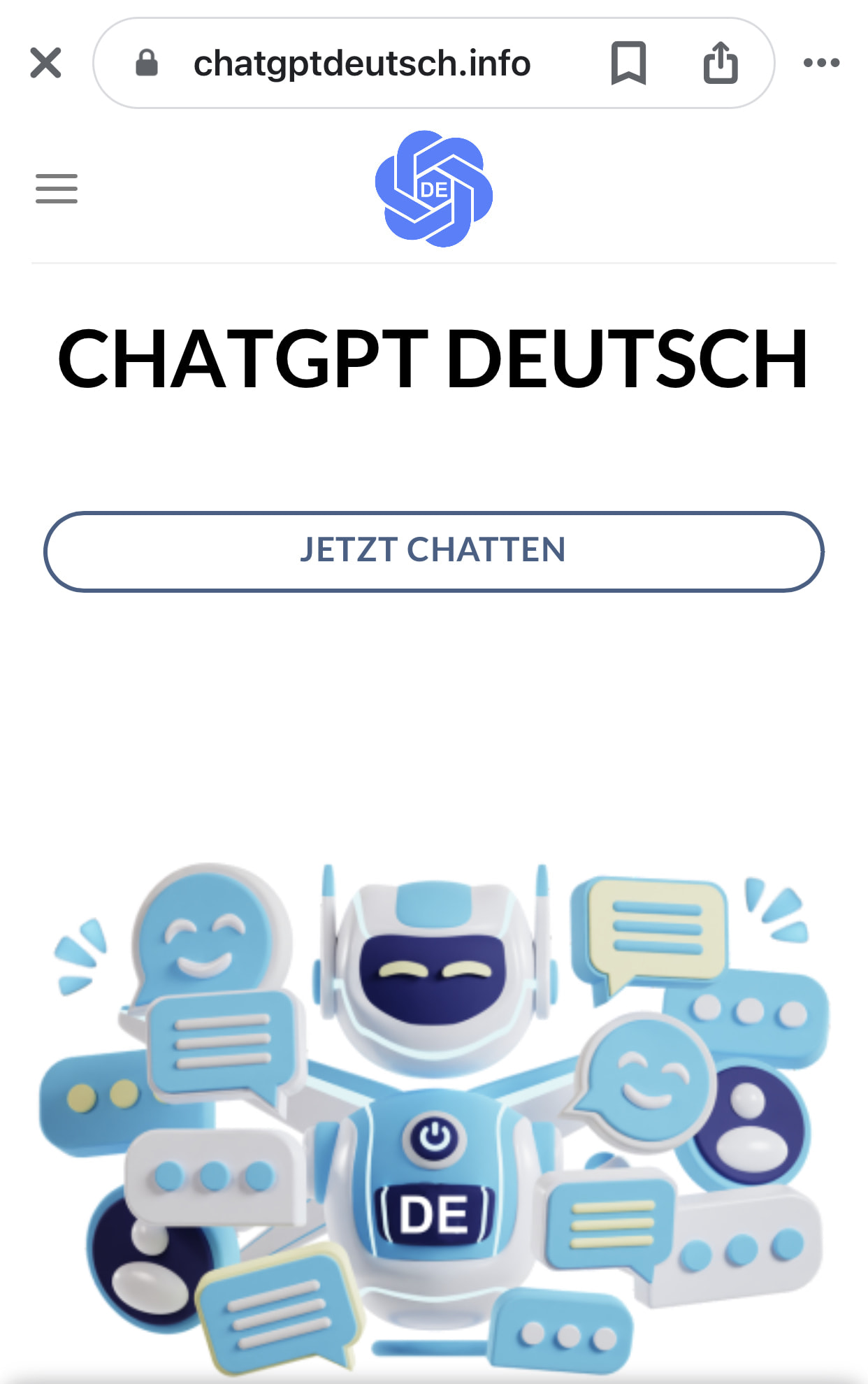Open the three-dot overflow menu

click(821, 63)
